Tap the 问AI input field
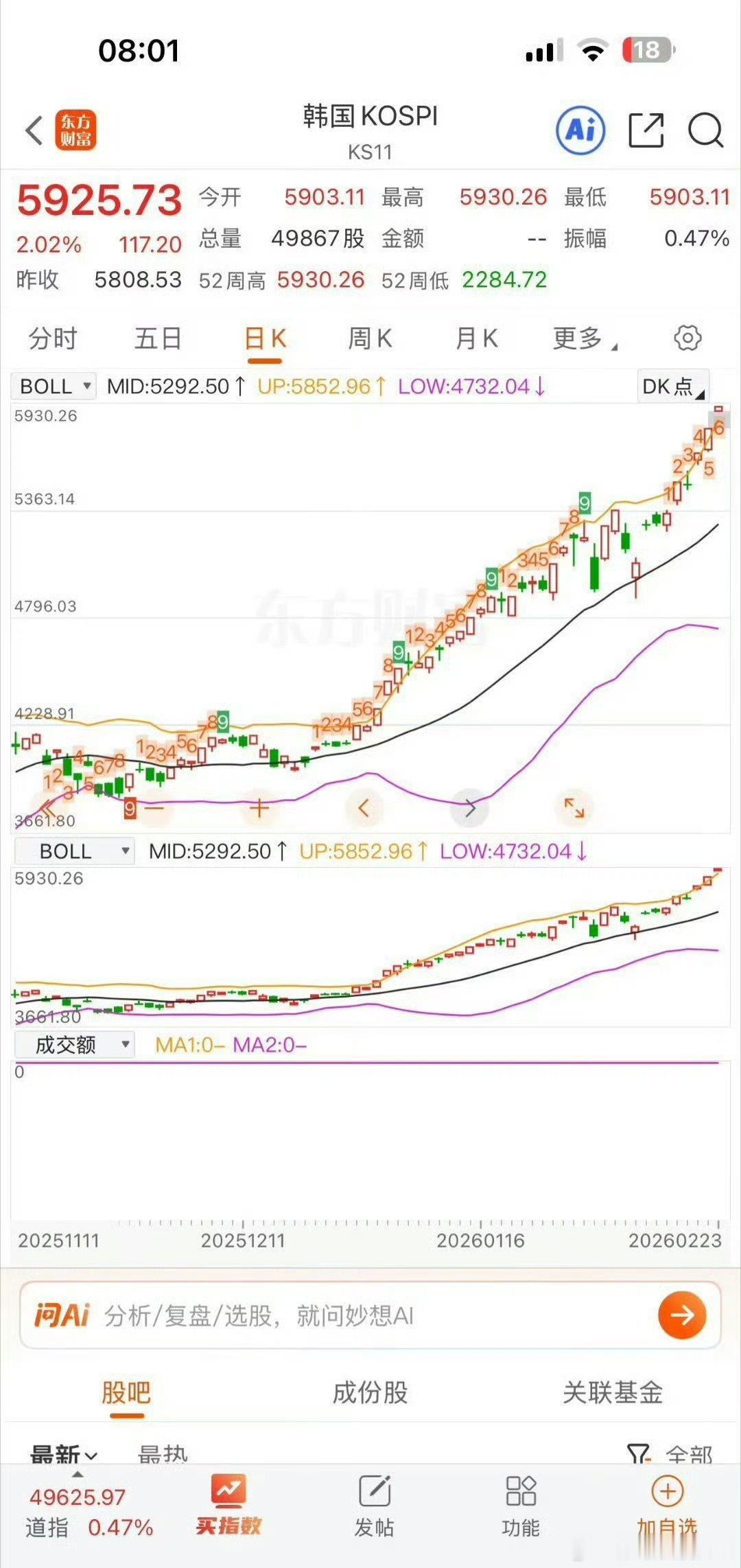The height and width of the screenshot is (1568, 741). point(309,1313)
